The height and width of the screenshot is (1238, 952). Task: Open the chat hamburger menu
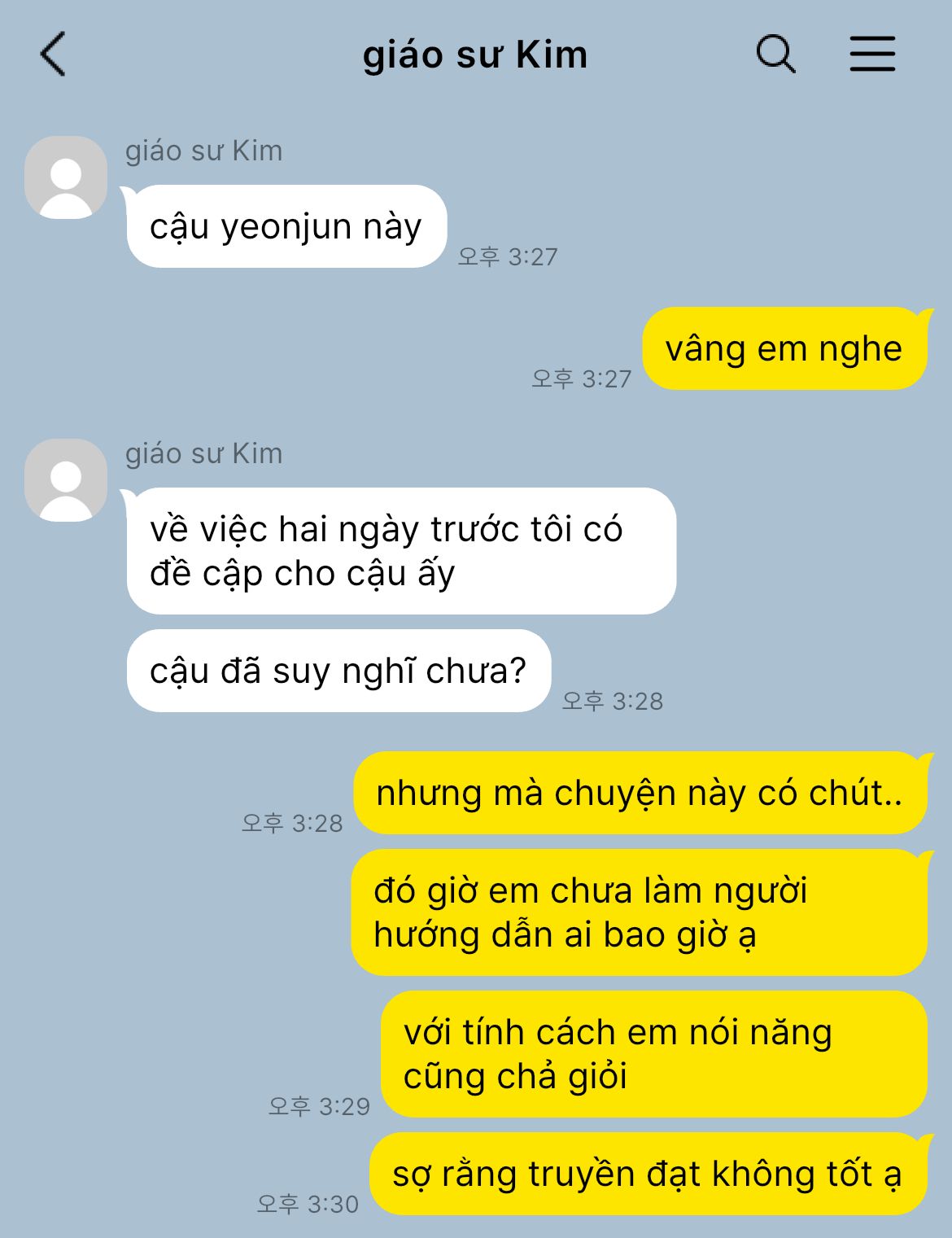point(872,55)
